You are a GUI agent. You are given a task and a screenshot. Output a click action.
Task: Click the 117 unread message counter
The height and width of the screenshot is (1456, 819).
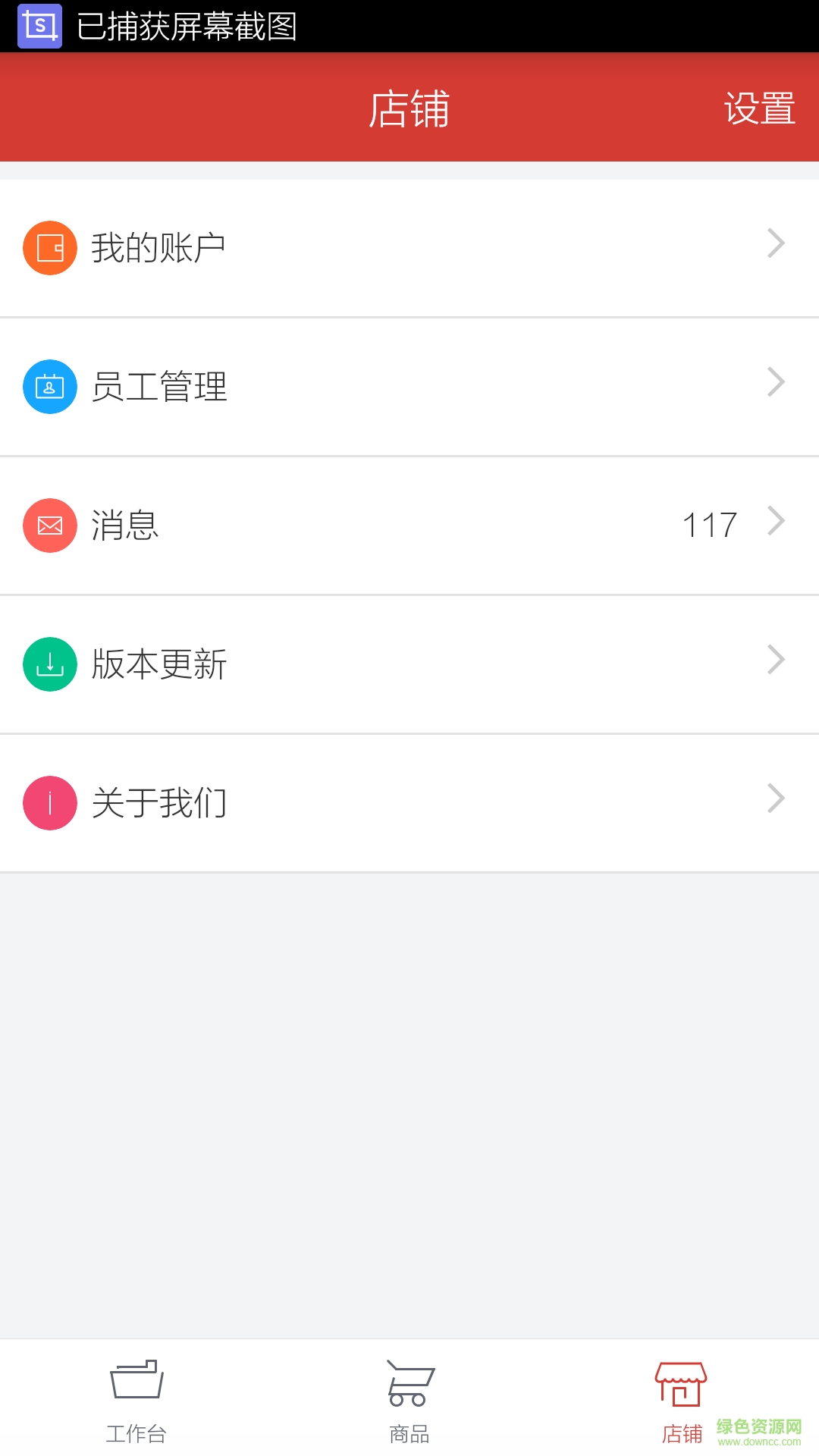(x=710, y=522)
